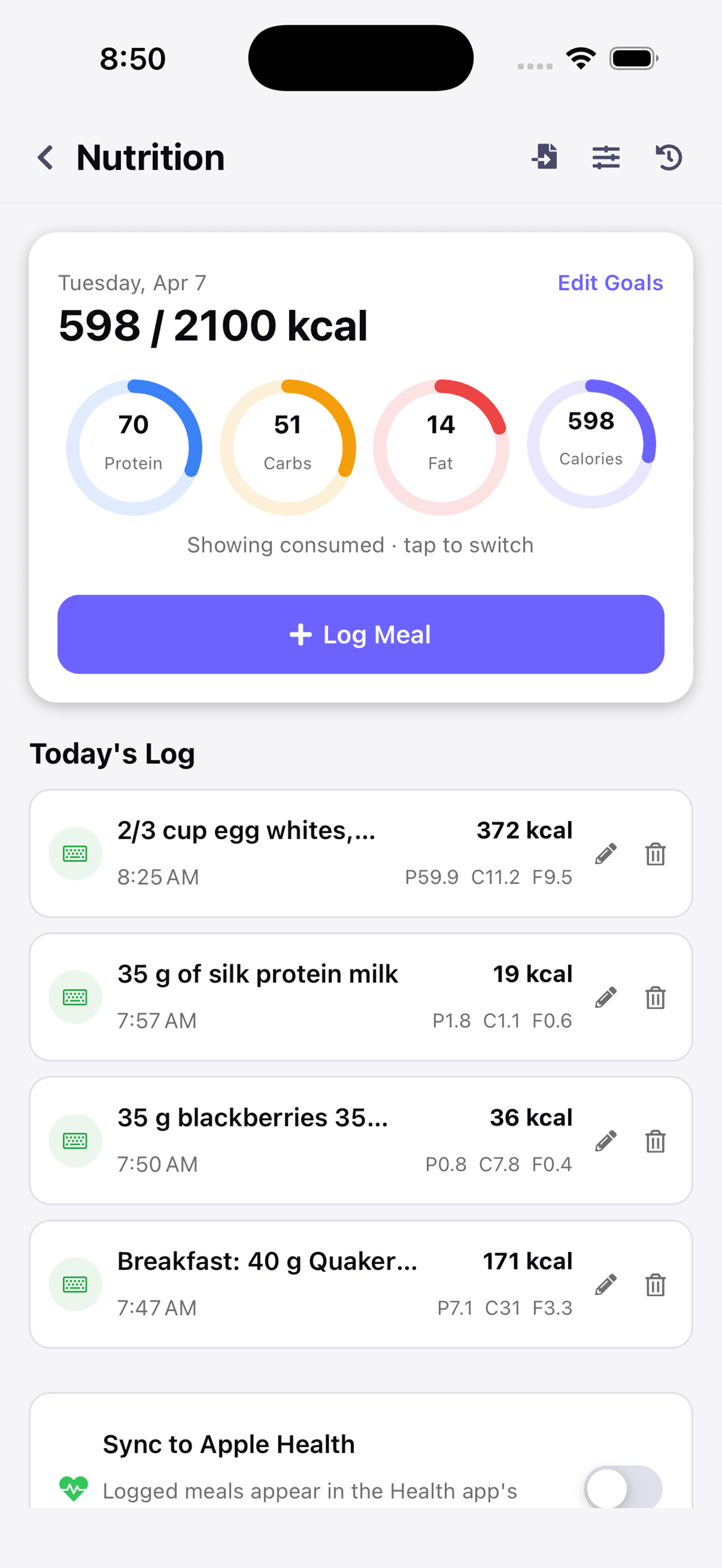Delete the blackberries entry
This screenshot has height=1568, width=722.
click(655, 1142)
